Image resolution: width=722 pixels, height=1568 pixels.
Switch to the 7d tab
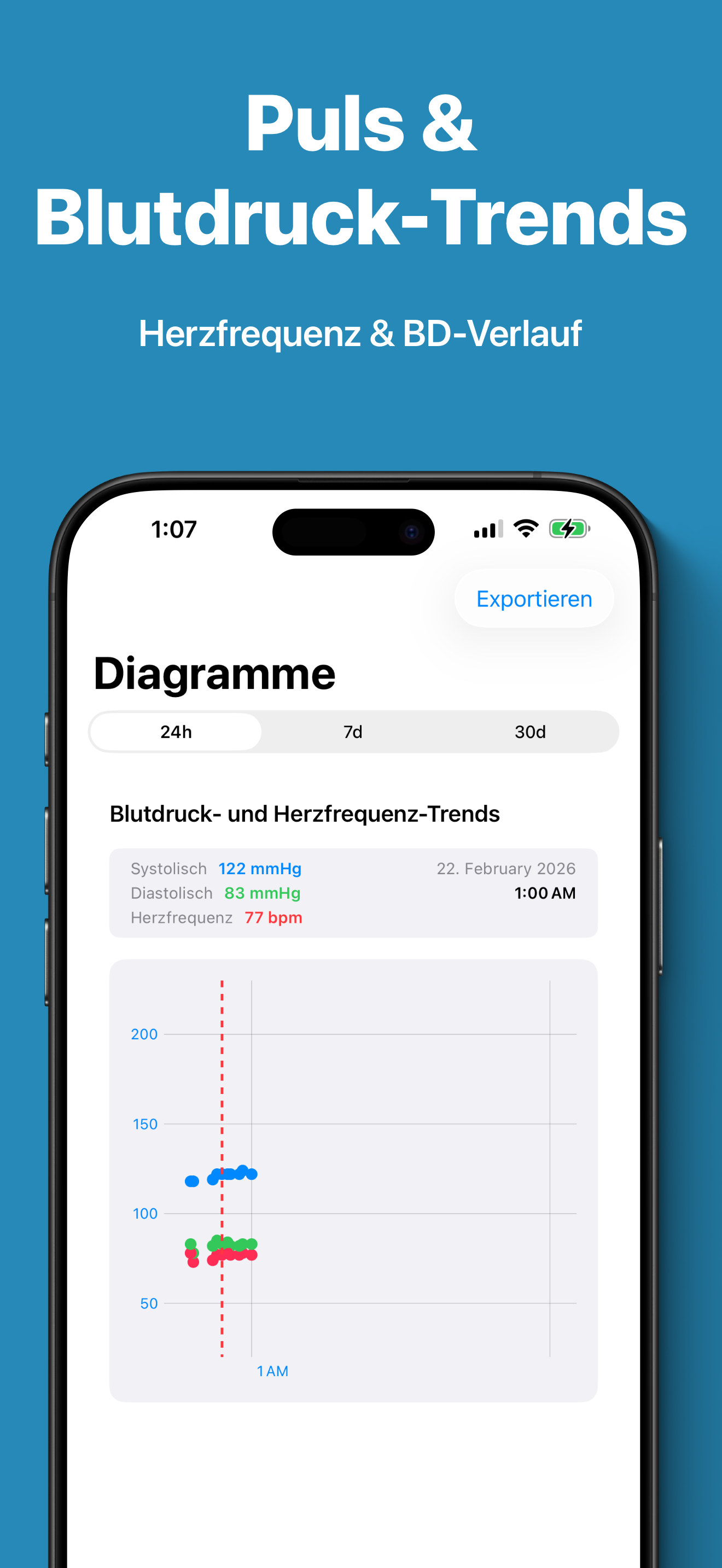pyautogui.click(x=353, y=732)
